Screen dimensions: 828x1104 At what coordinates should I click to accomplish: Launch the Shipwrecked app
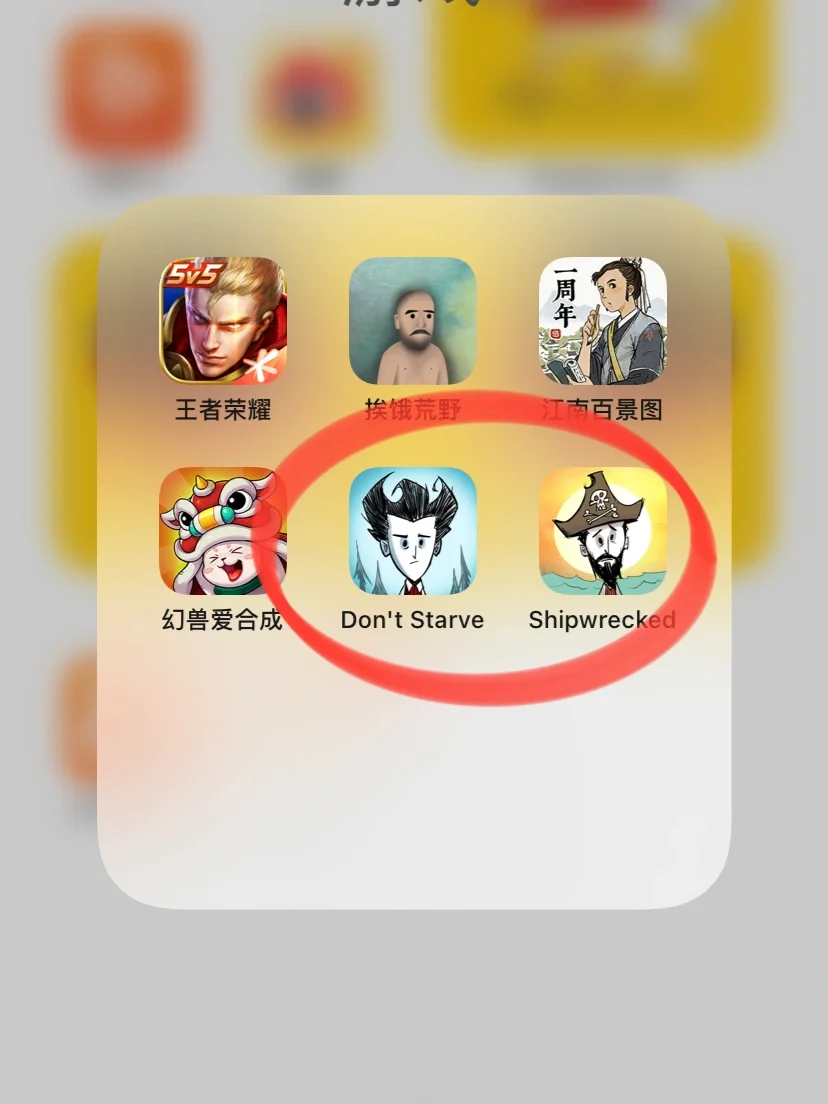pyautogui.click(x=602, y=531)
